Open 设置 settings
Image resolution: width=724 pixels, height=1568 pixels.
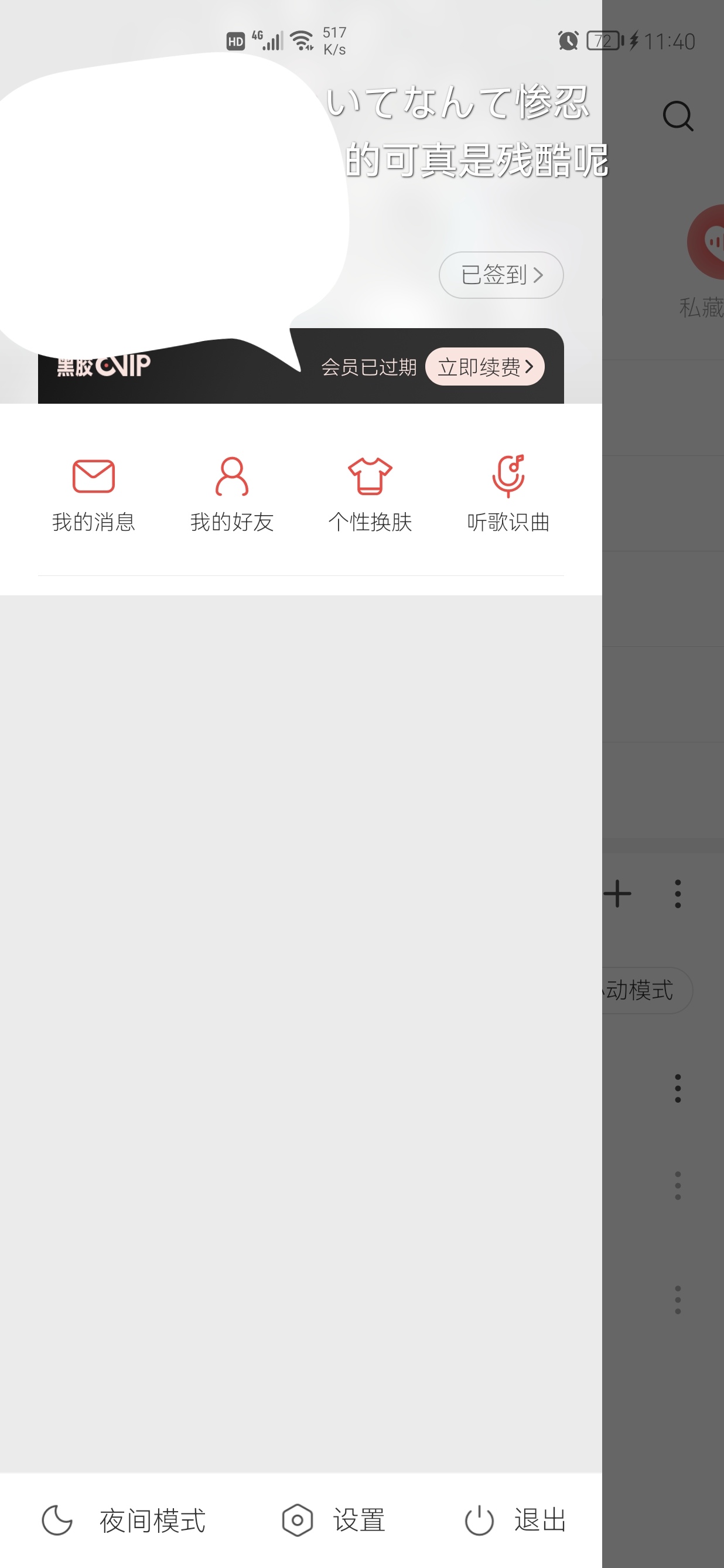coord(334,1520)
